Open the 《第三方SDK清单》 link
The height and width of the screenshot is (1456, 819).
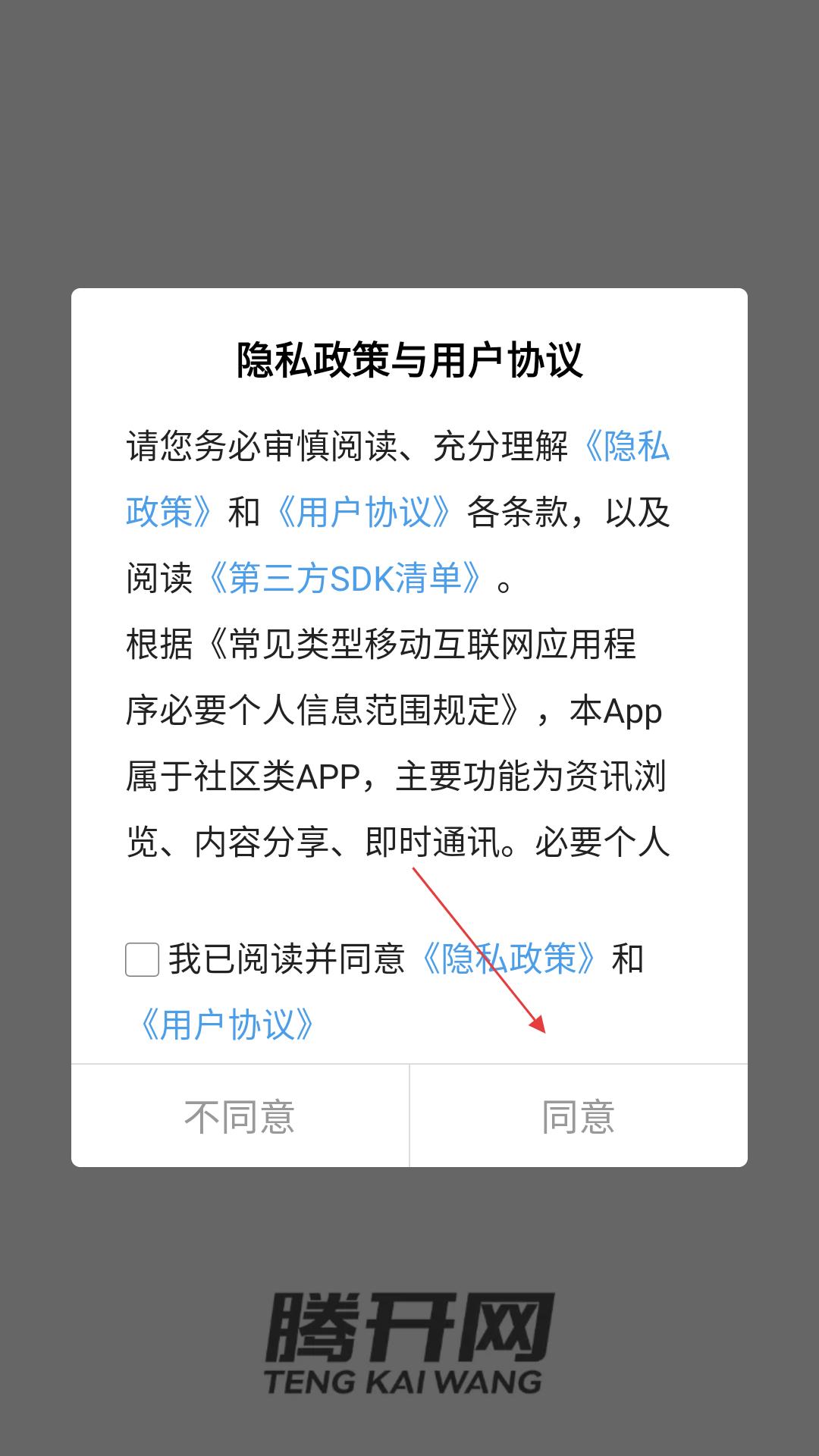345,579
